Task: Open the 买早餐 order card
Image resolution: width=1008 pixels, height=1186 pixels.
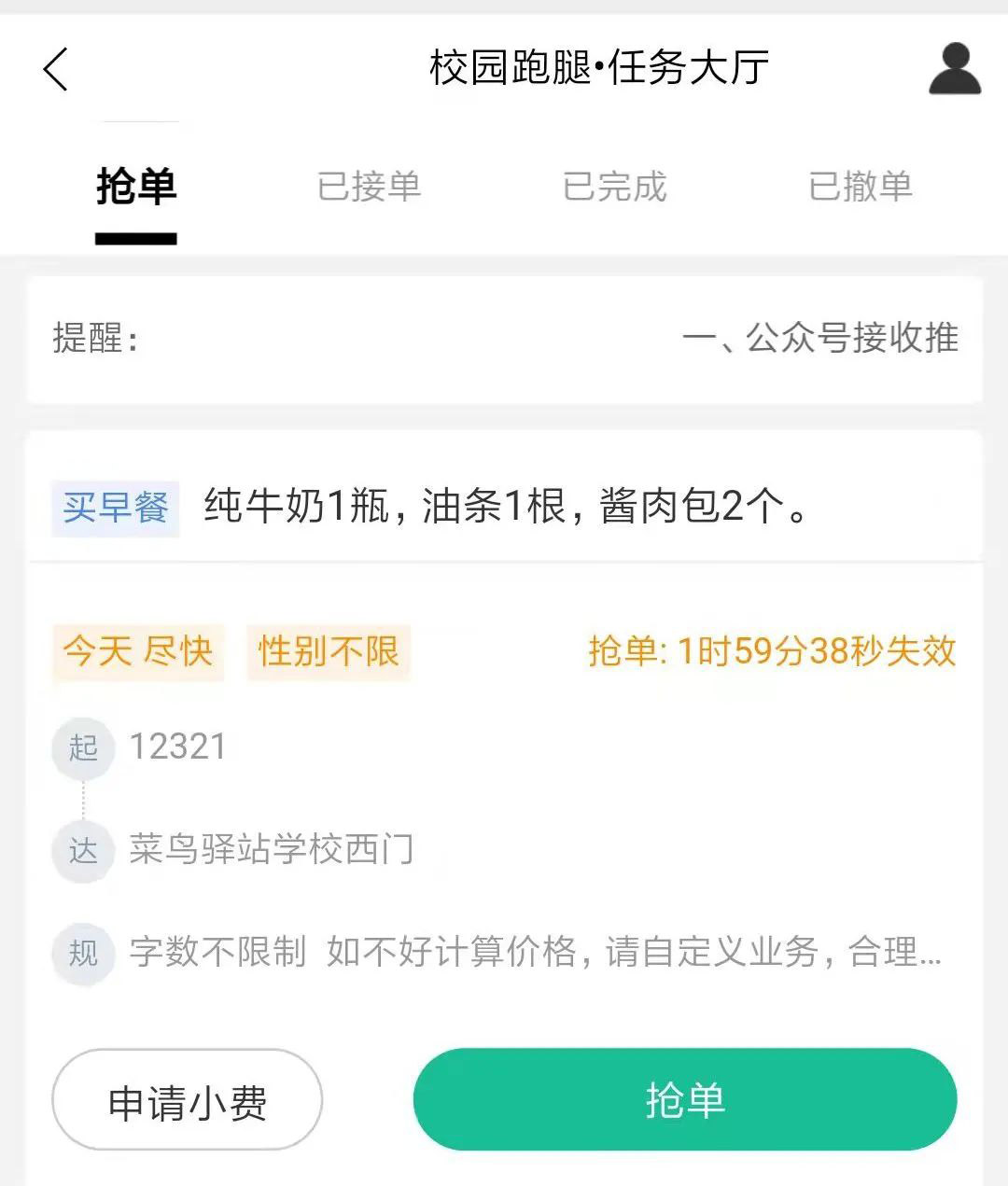Action: pos(504,507)
